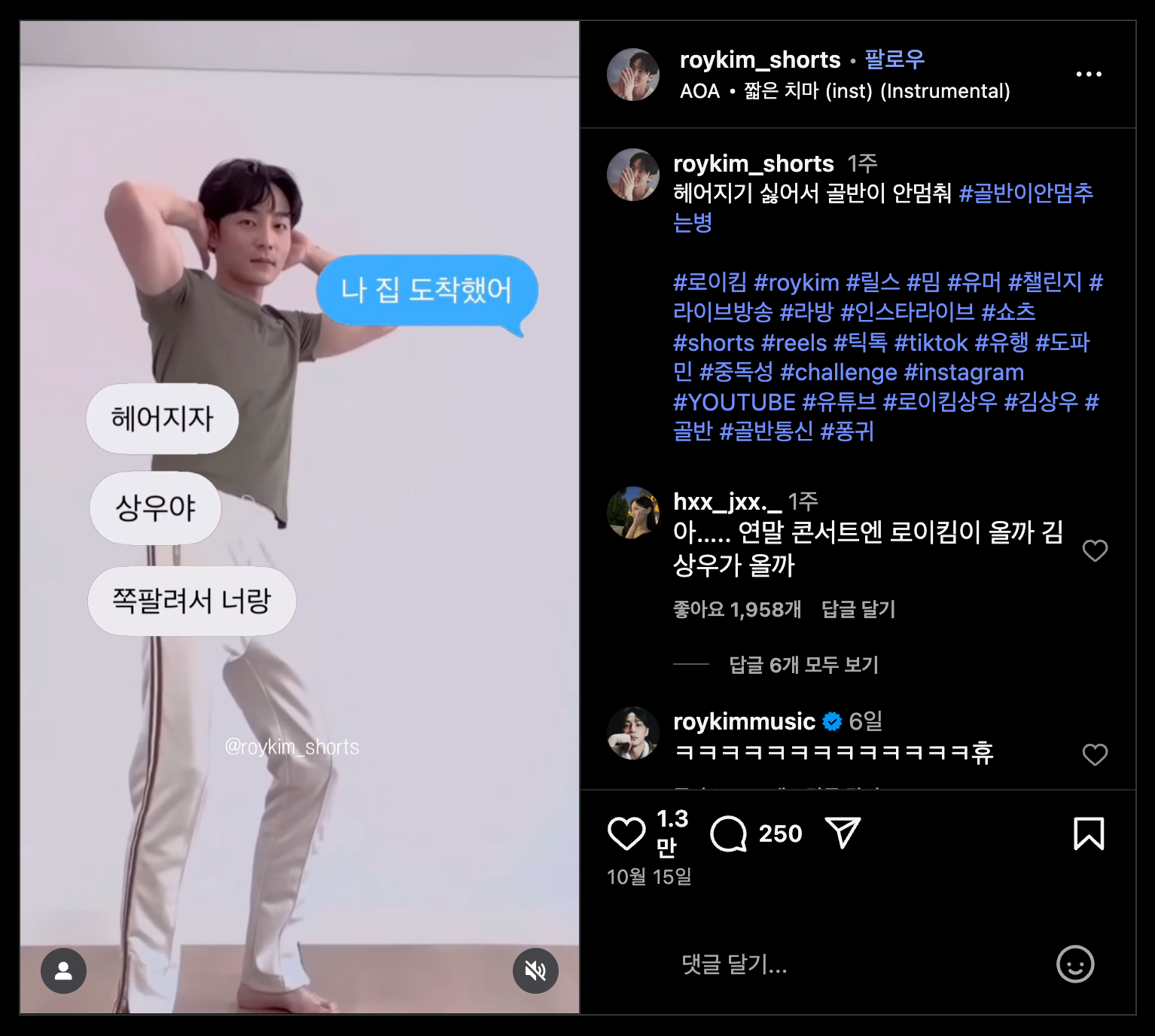Open the post overflow menu
The image size is (1155, 1036).
pos(1088,74)
